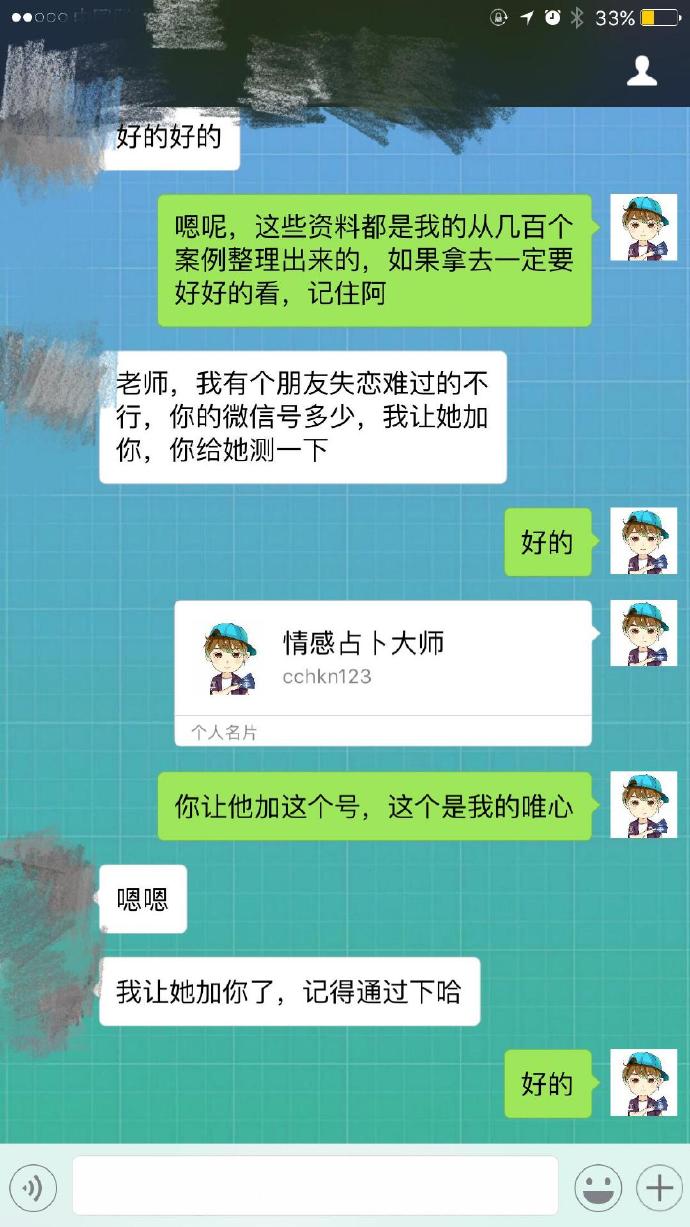Open the chat info profile icon
The height and width of the screenshot is (1227, 690).
[641, 71]
